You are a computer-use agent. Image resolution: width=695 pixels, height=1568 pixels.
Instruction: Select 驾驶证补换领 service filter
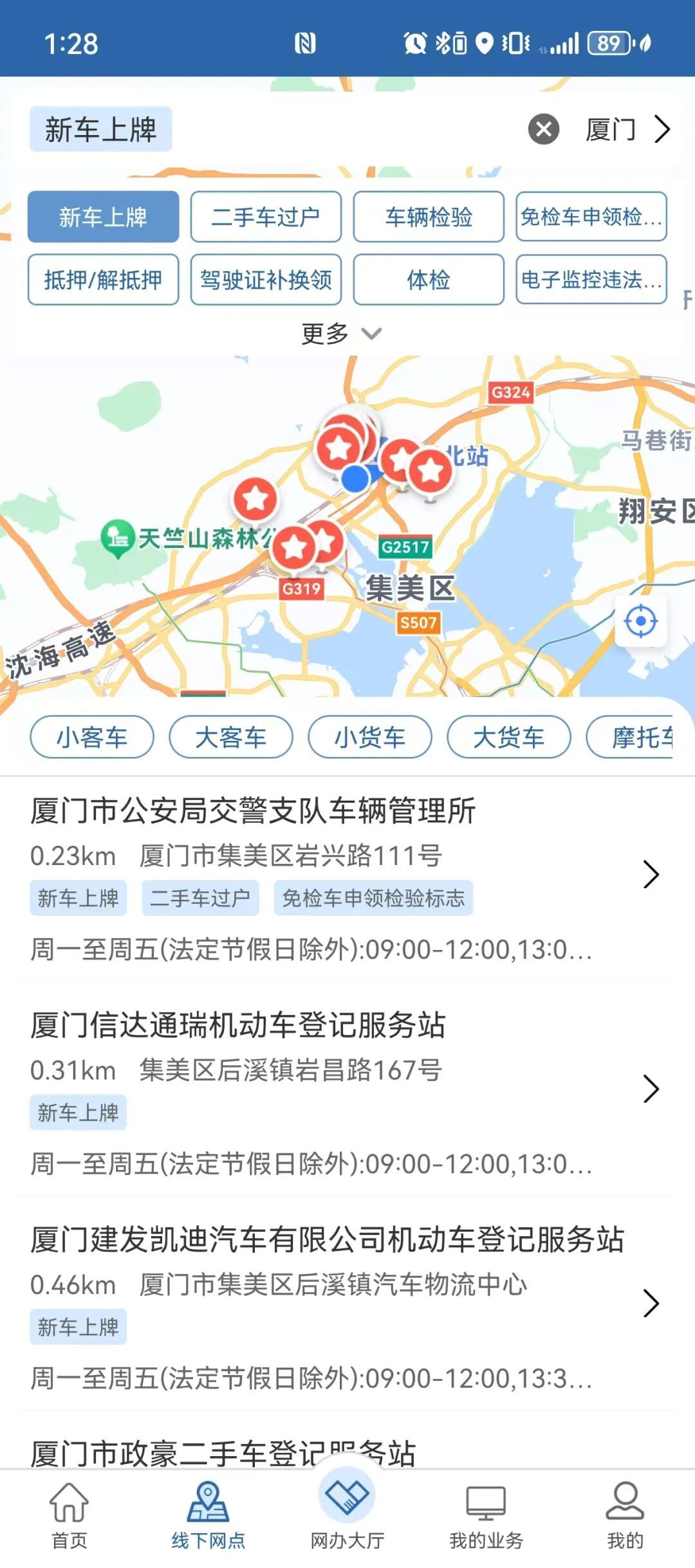pos(266,280)
